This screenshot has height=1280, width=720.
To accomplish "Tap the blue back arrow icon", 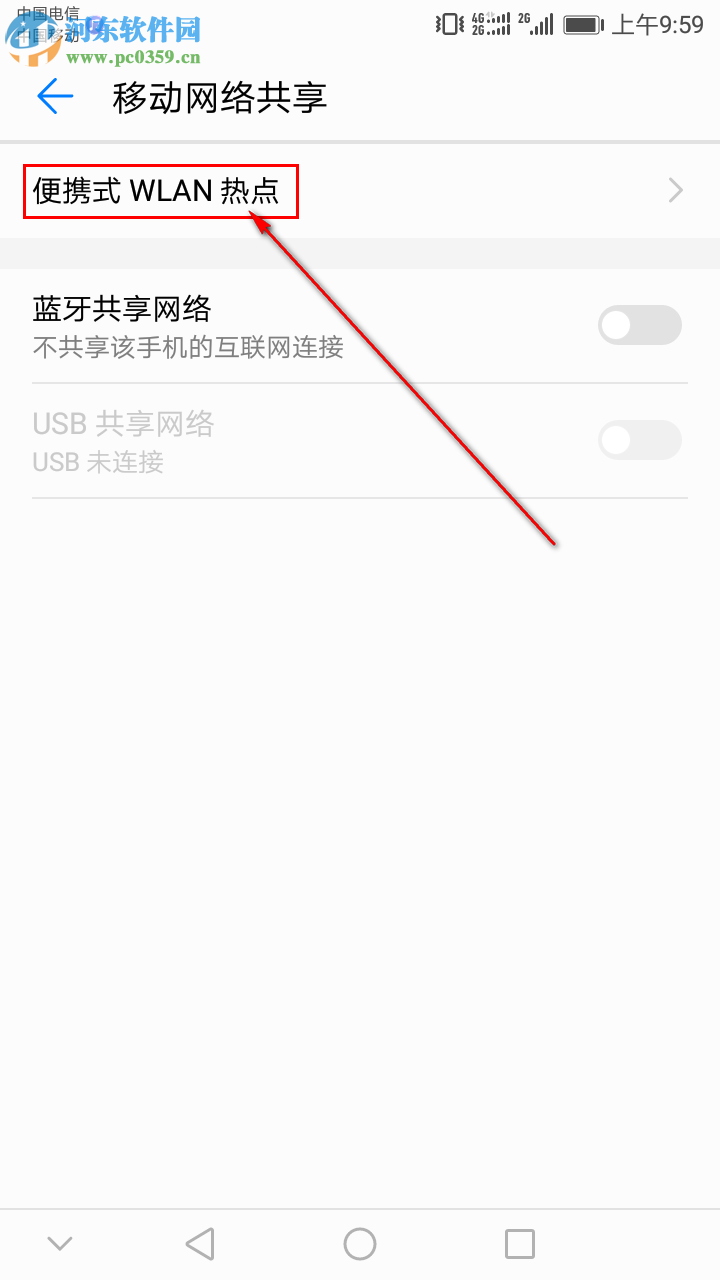I will [x=55, y=96].
